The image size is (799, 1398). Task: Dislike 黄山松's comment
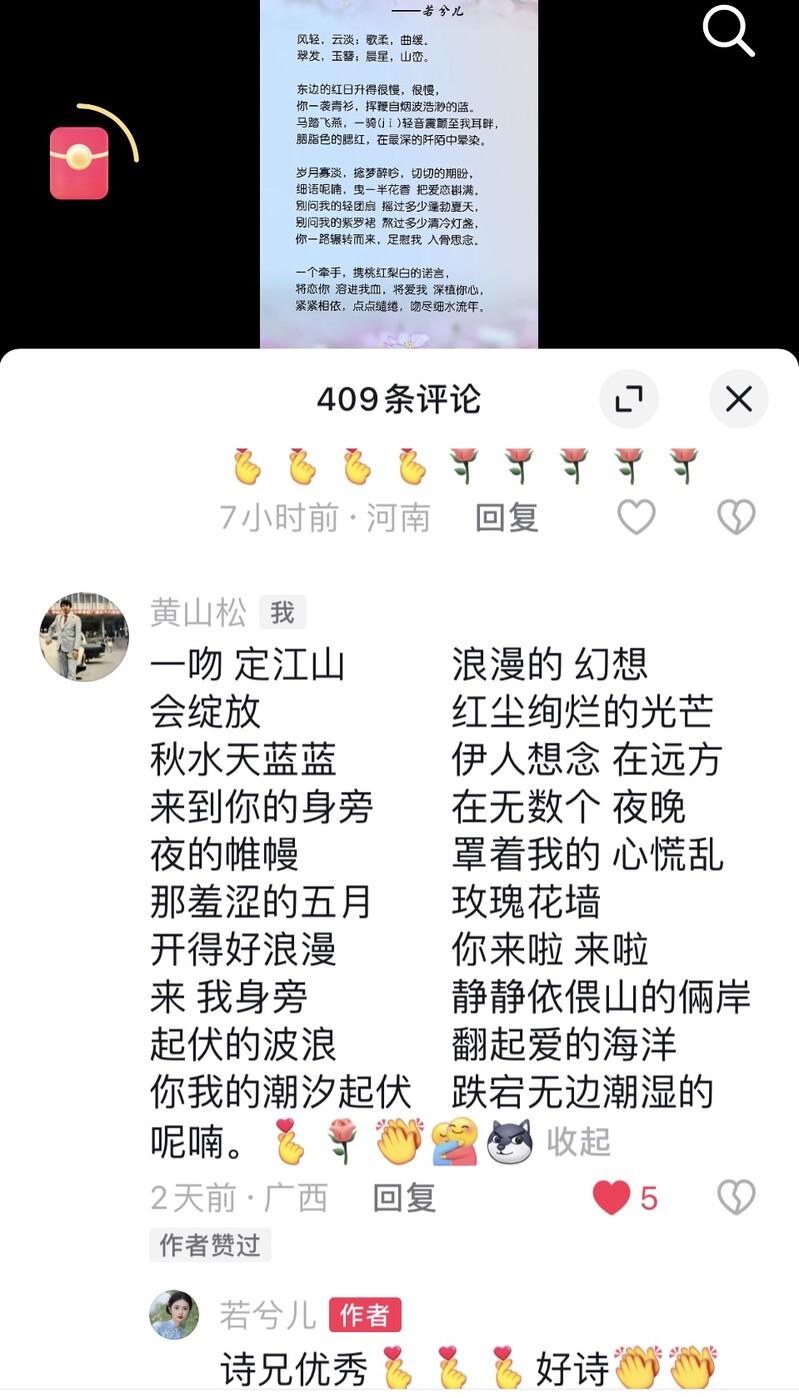tap(736, 1197)
